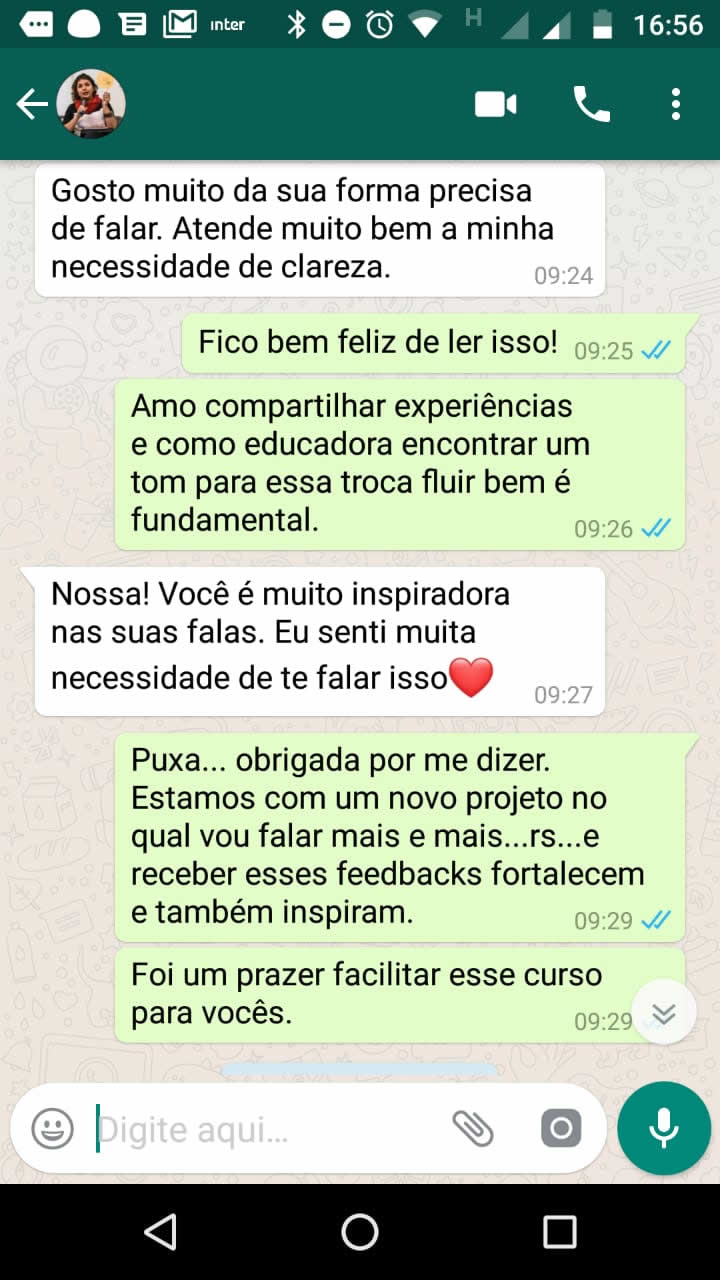Open the recent apps view
This screenshot has height=1280, width=720.
560,1232
